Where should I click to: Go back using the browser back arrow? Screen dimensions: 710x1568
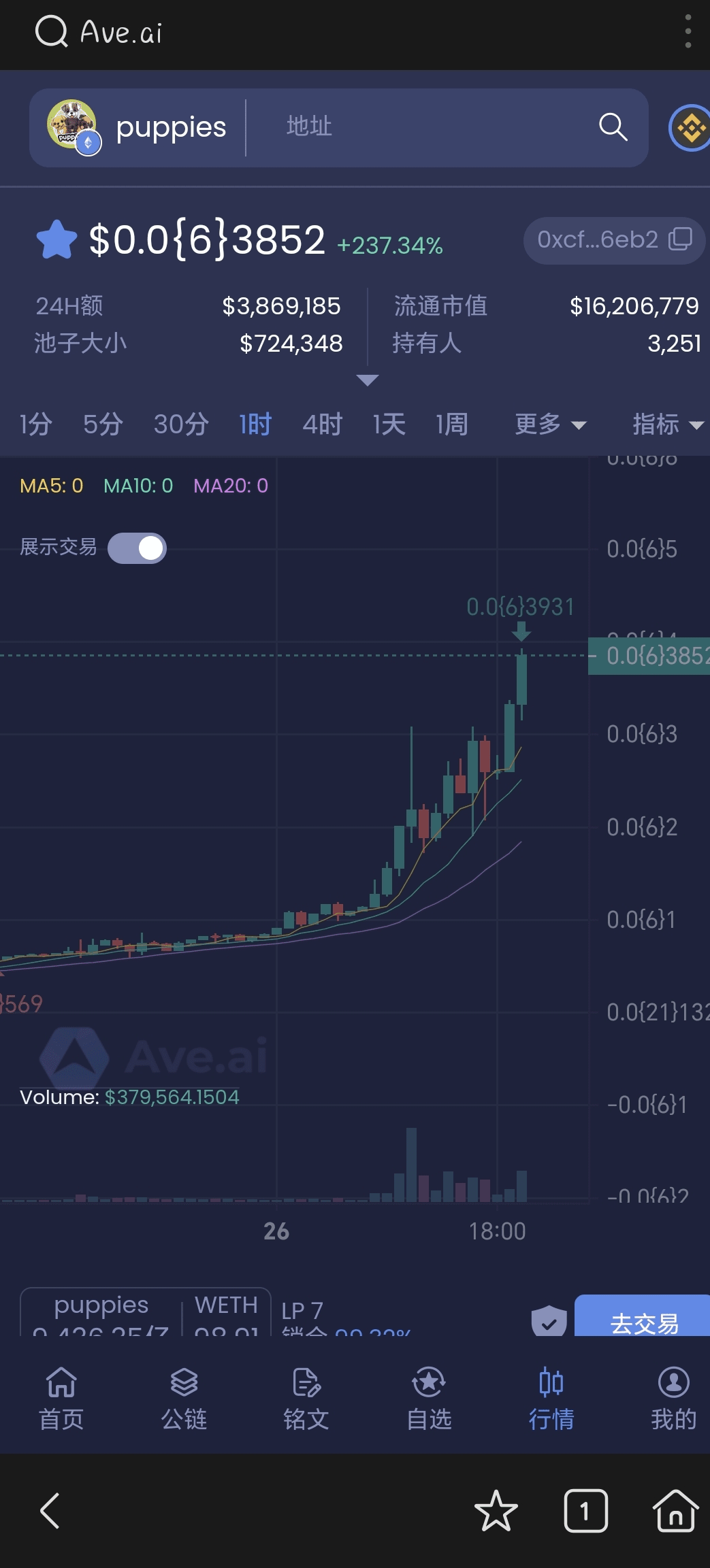(x=50, y=1510)
